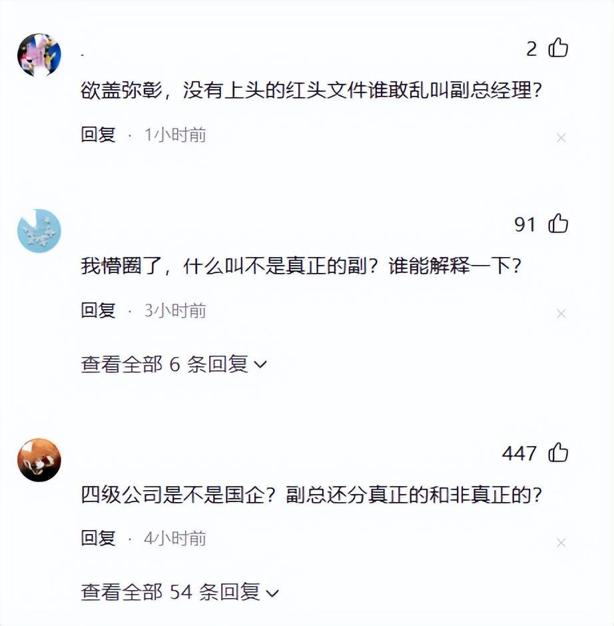The width and height of the screenshot is (614, 626).
Task: Dismiss the comment about 四级公司
Action: (x=561, y=541)
